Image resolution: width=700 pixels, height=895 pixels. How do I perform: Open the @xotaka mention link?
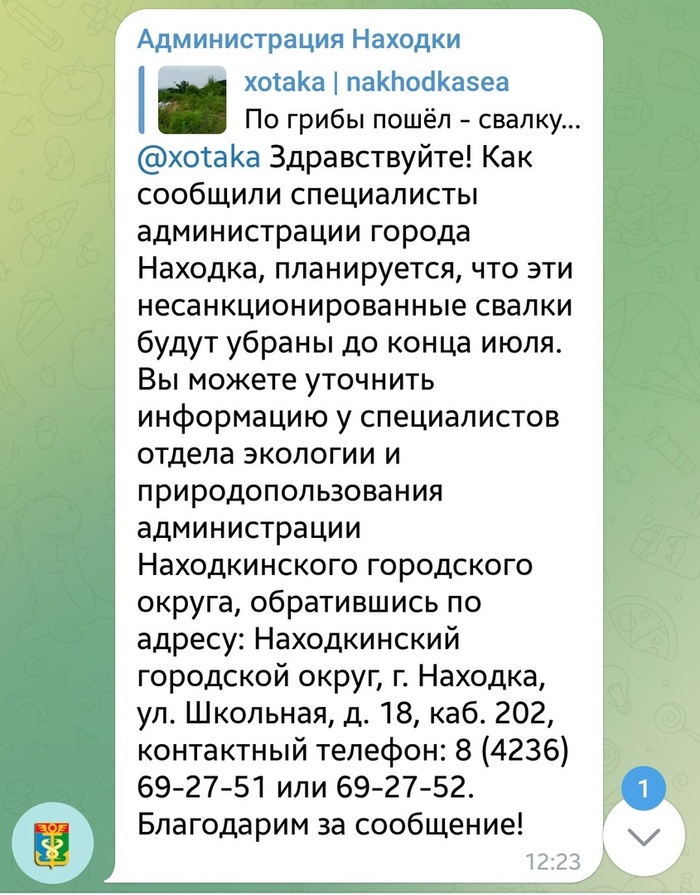[x=198, y=157]
